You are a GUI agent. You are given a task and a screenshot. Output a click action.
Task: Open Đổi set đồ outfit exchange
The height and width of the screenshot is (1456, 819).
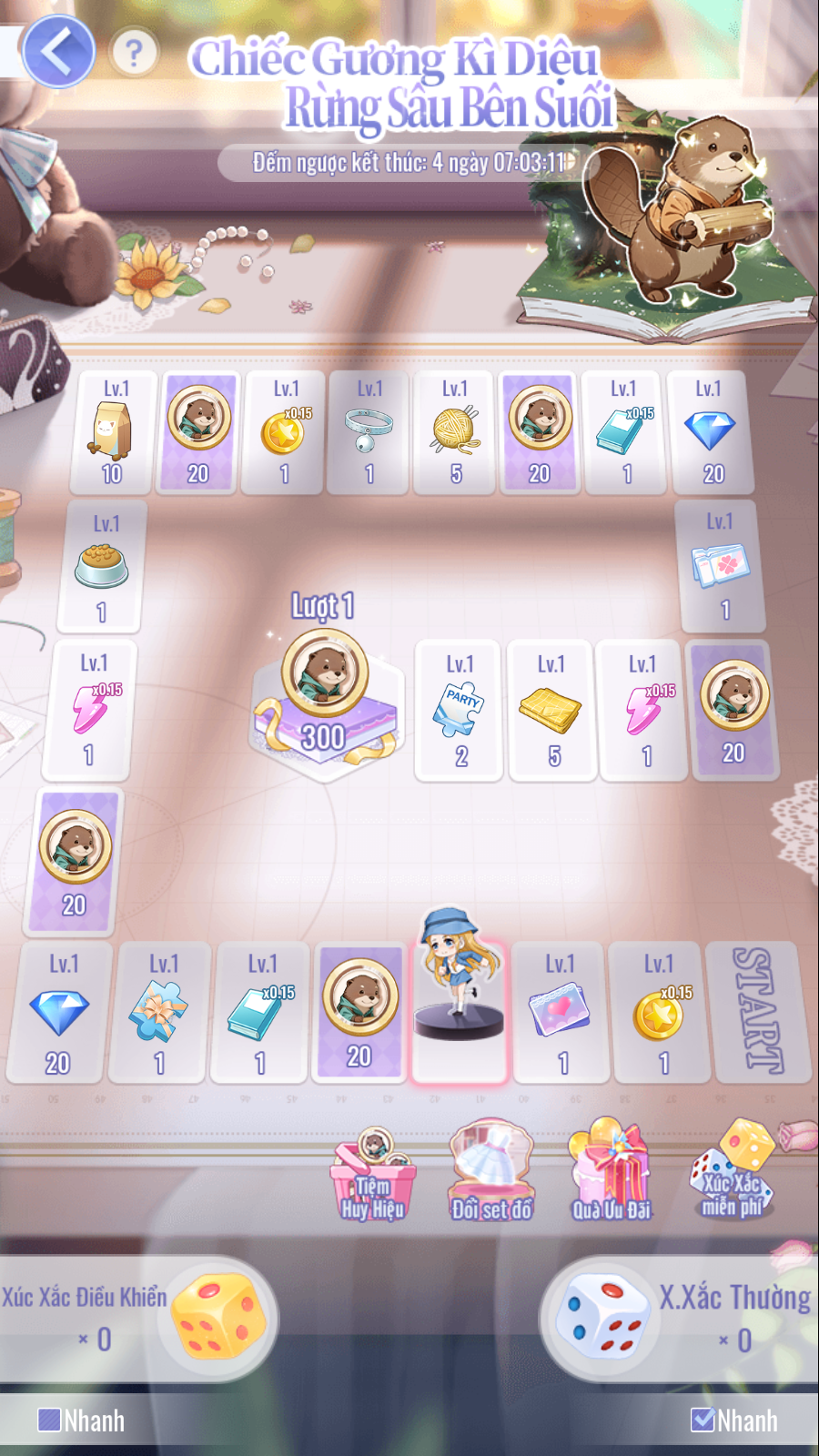coord(491,1175)
